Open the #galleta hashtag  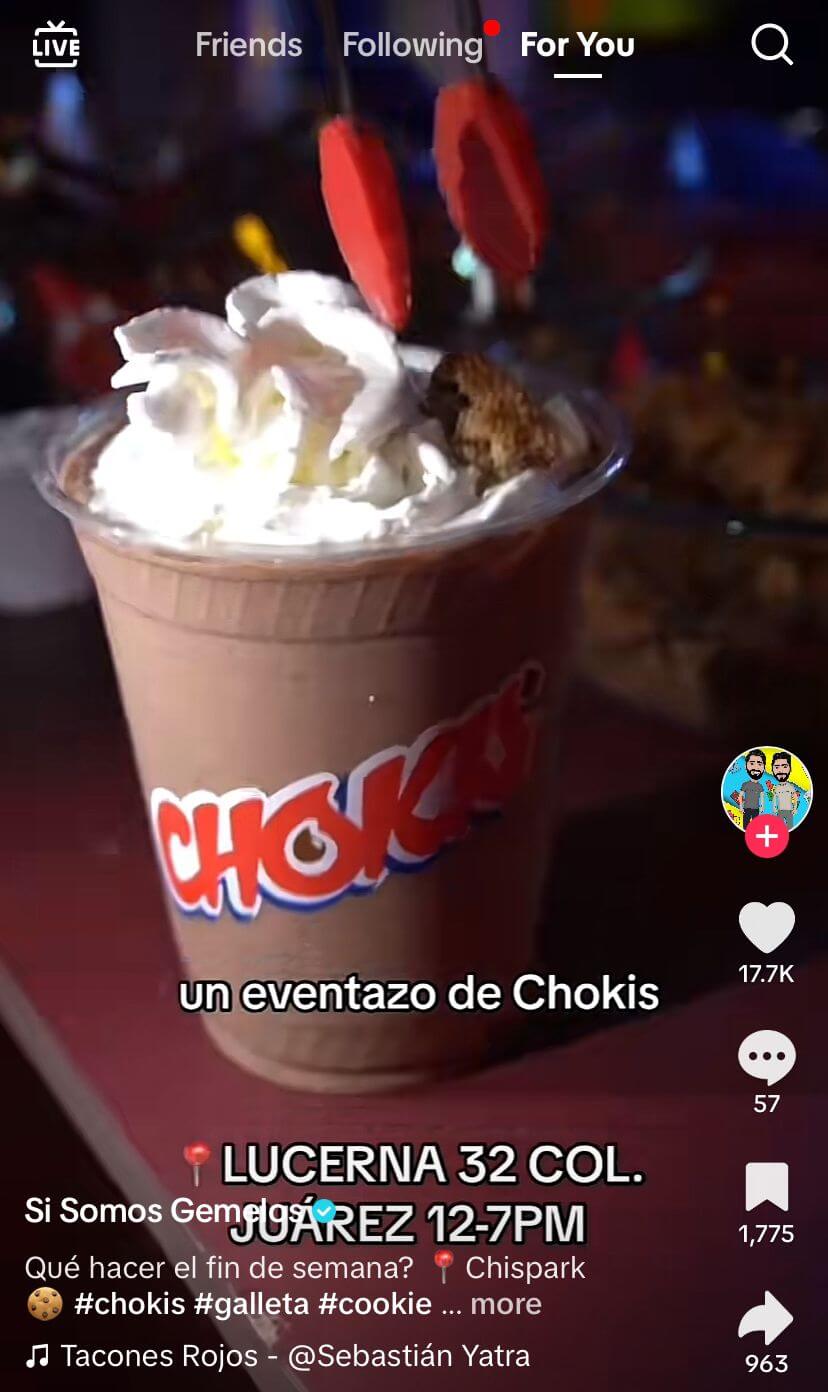coord(251,1304)
